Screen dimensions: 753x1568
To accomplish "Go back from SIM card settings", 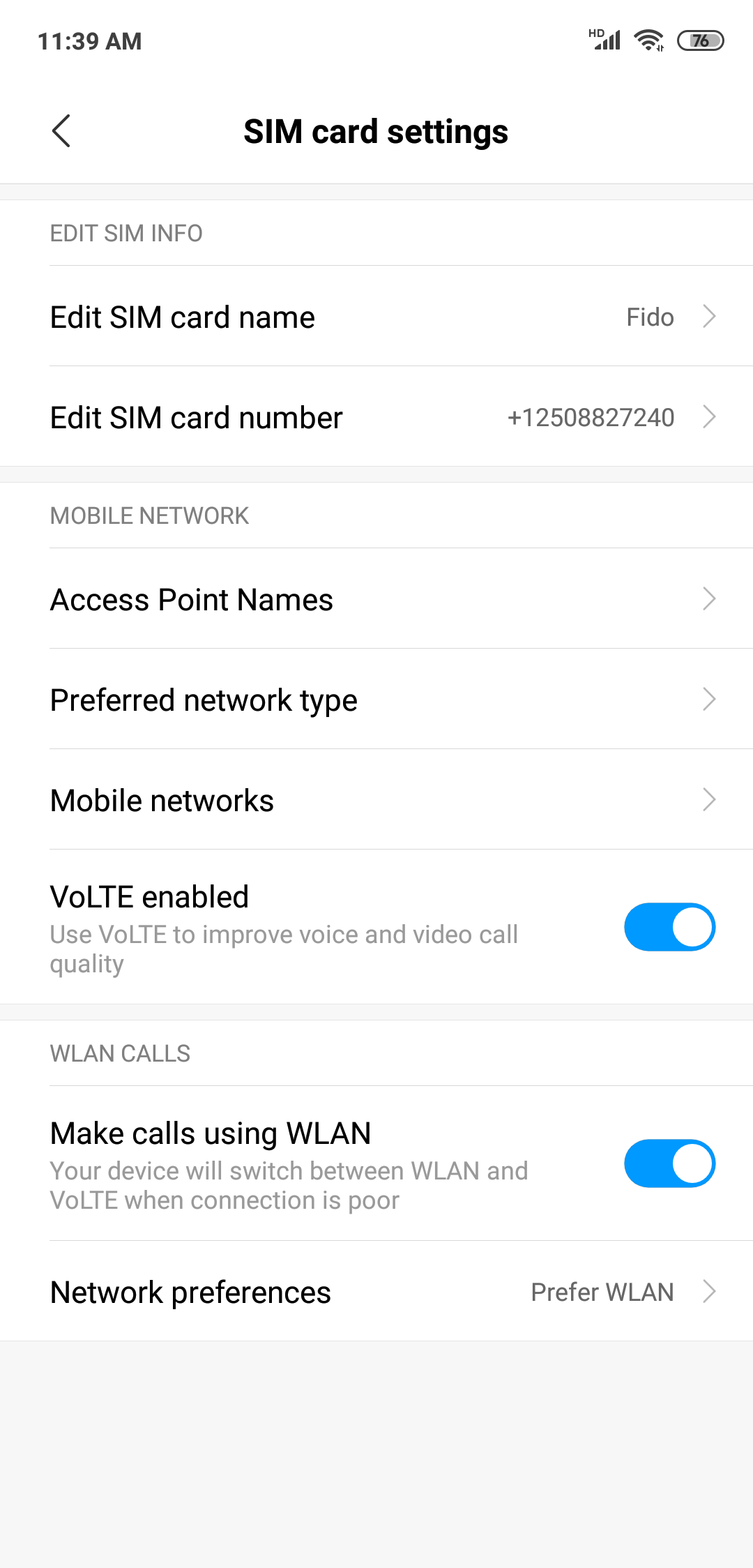I will point(61,131).
